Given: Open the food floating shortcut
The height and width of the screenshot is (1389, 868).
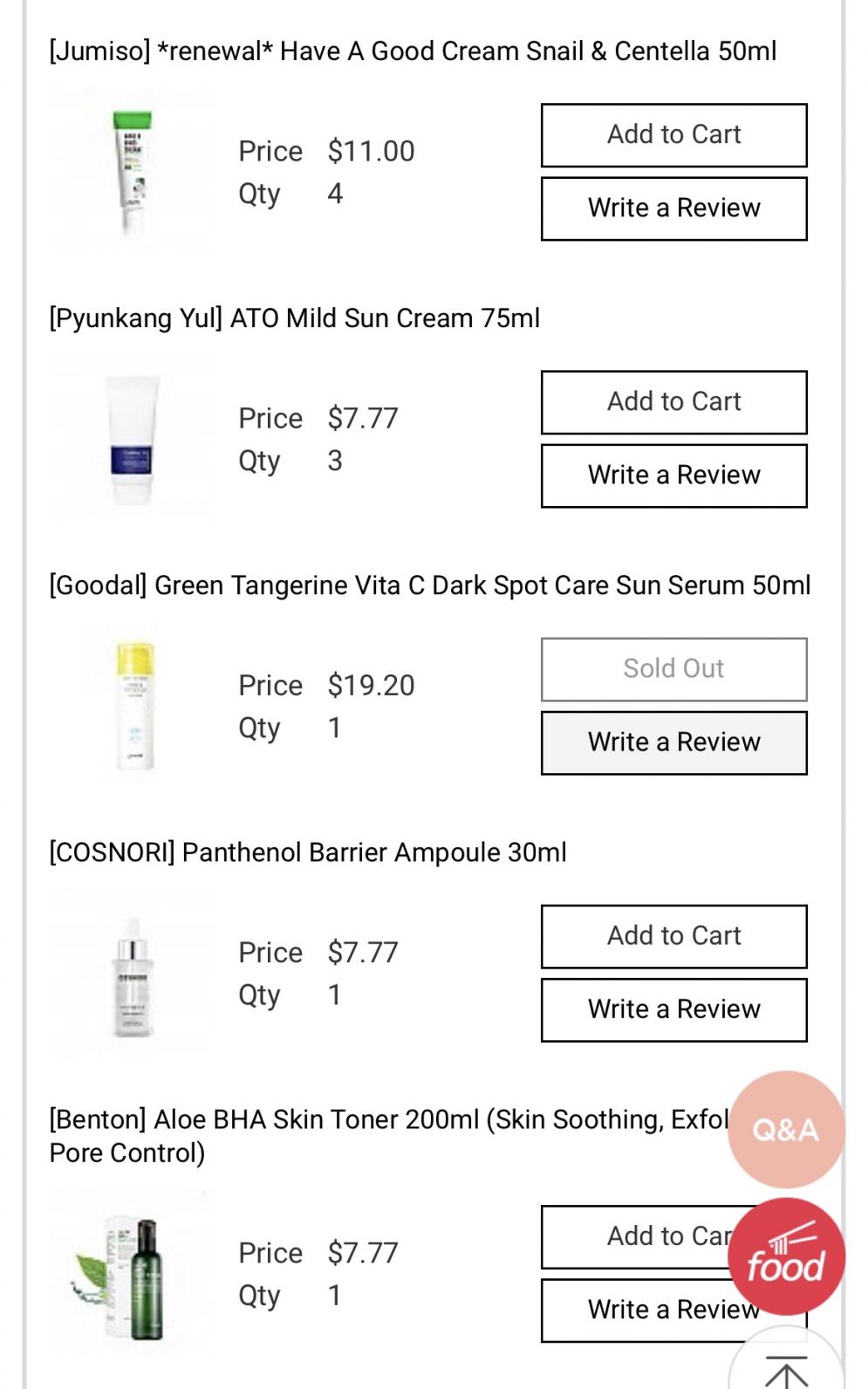Looking at the screenshot, I should [785, 1257].
